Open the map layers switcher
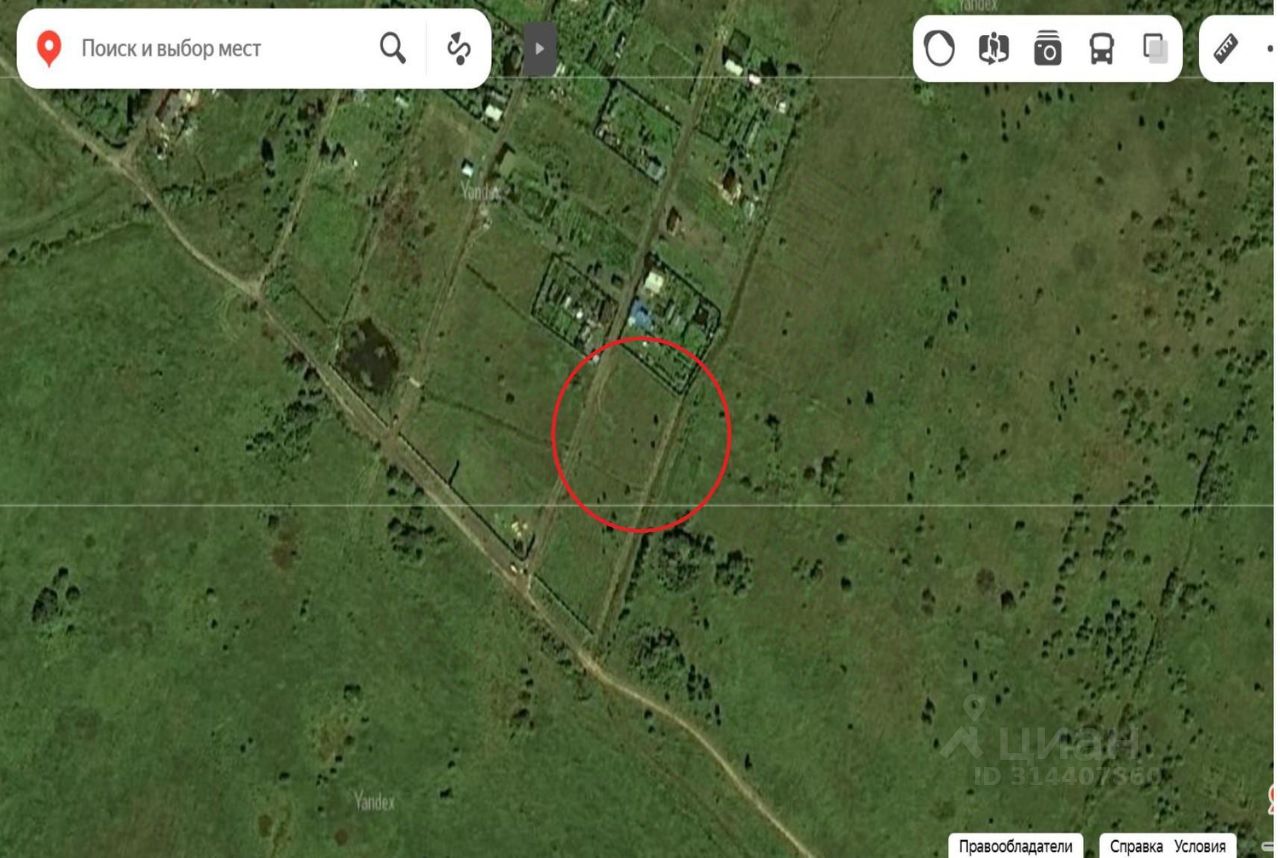 click(x=1155, y=48)
